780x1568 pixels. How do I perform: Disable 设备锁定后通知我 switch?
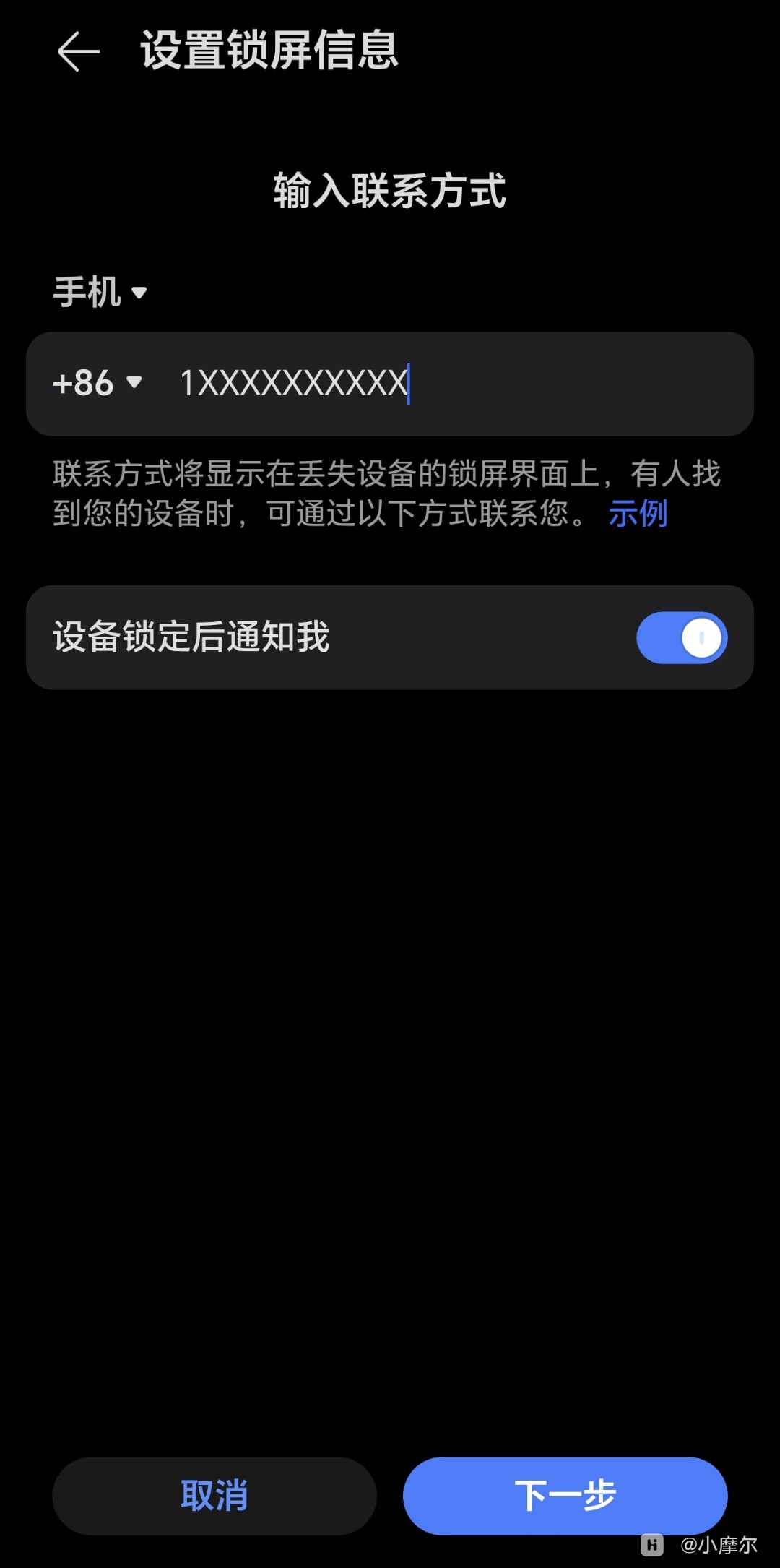pyautogui.click(x=681, y=638)
